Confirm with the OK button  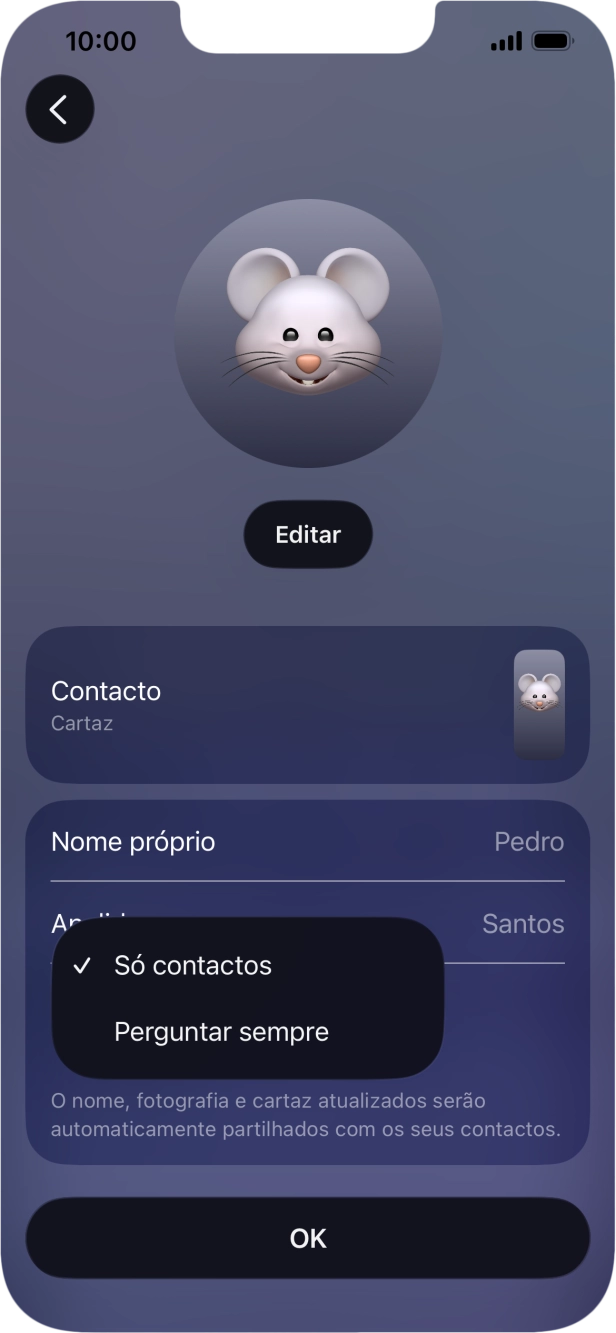[307, 1238]
